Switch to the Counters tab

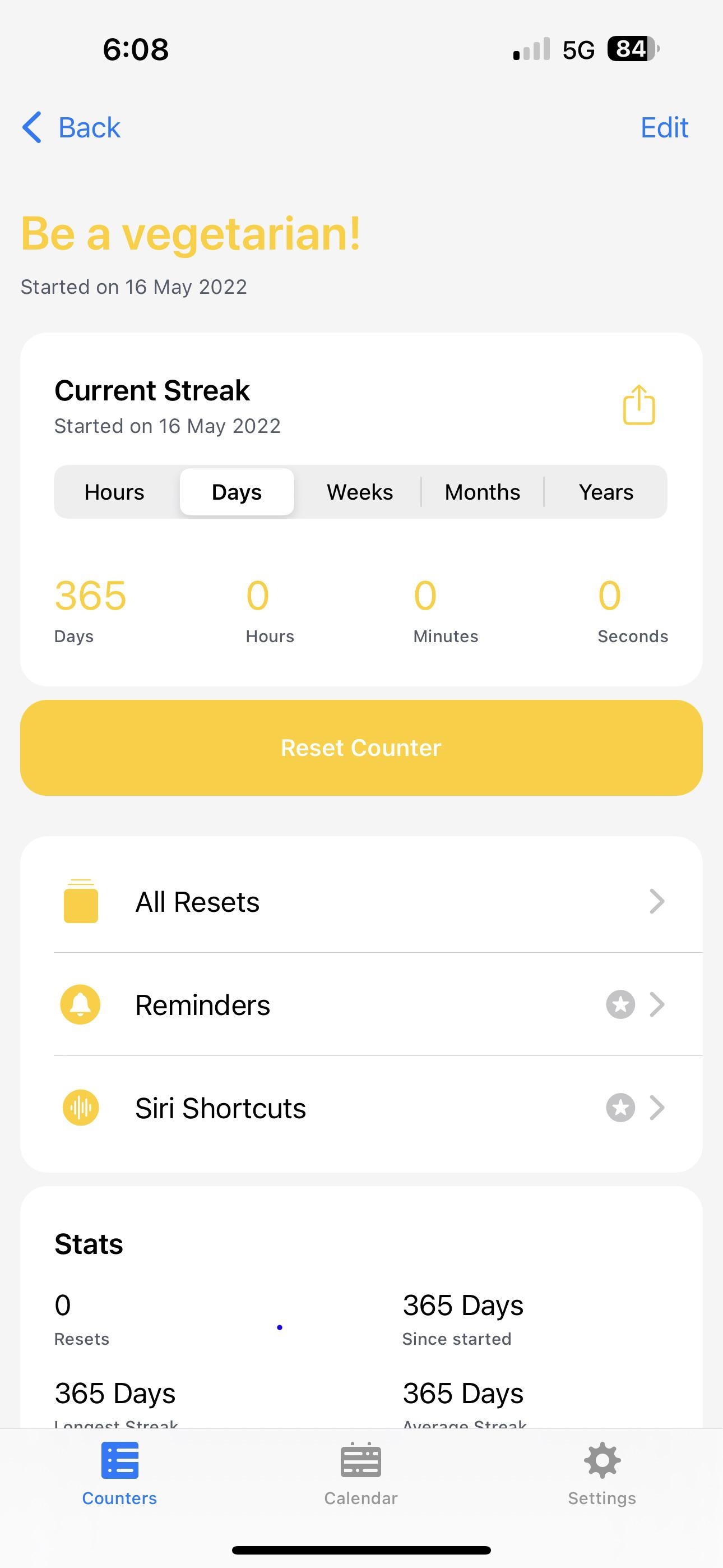tap(120, 1473)
